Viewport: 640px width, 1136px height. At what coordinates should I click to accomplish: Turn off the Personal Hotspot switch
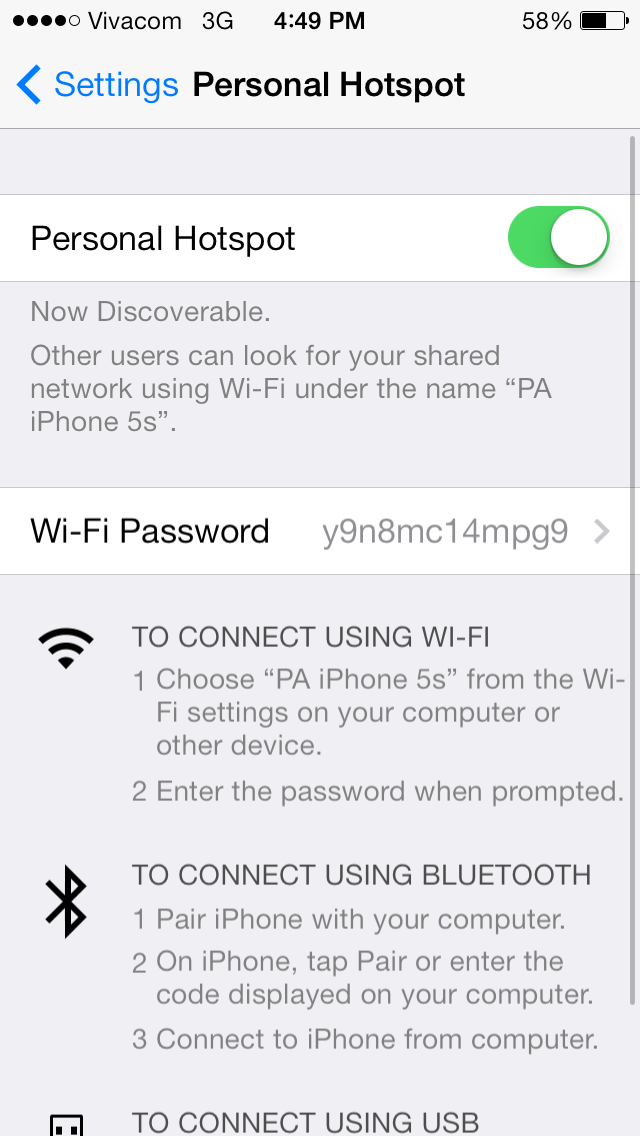(x=559, y=238)
